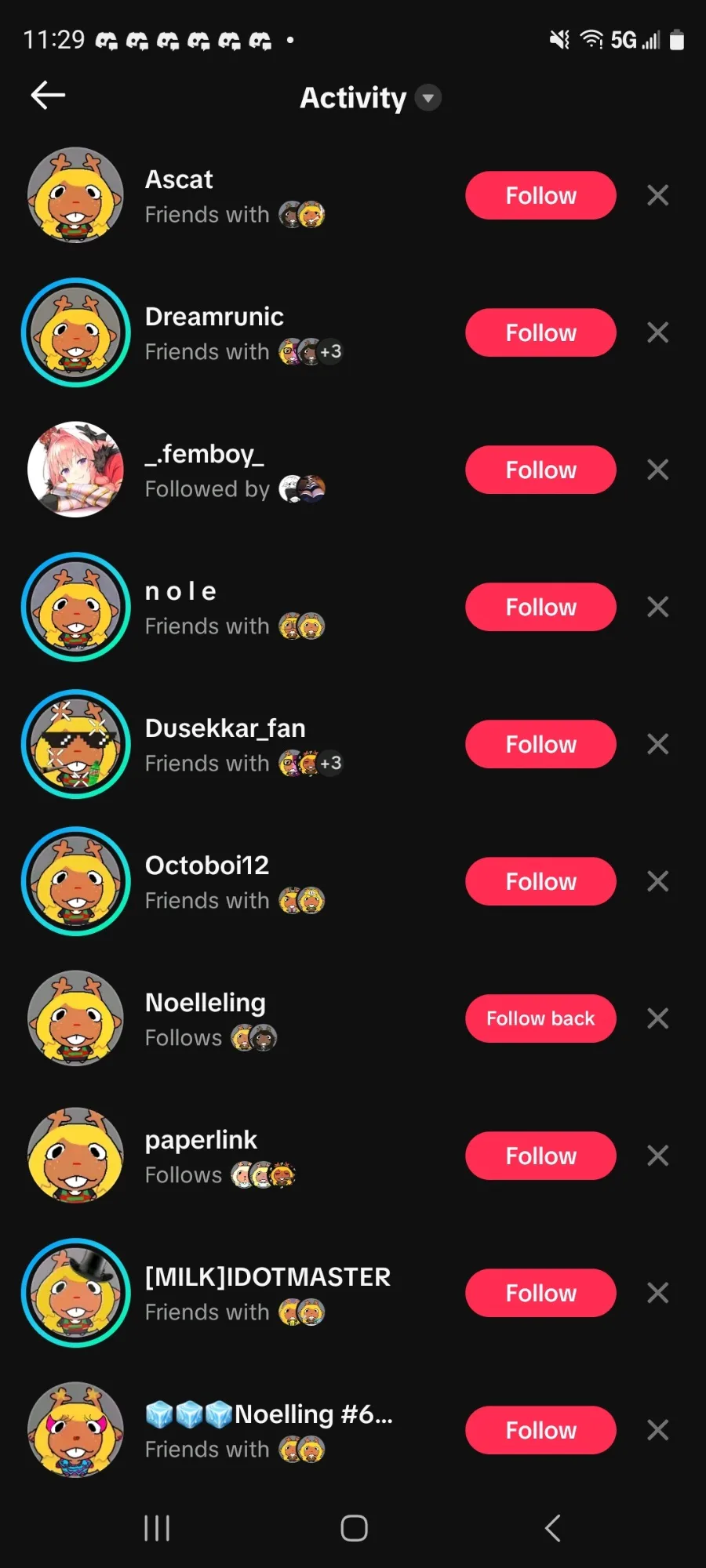The height and width of the screenshot is (1568, 706).
Task: Dismiss the Ascat suggestion
Action: coord(657,195)
